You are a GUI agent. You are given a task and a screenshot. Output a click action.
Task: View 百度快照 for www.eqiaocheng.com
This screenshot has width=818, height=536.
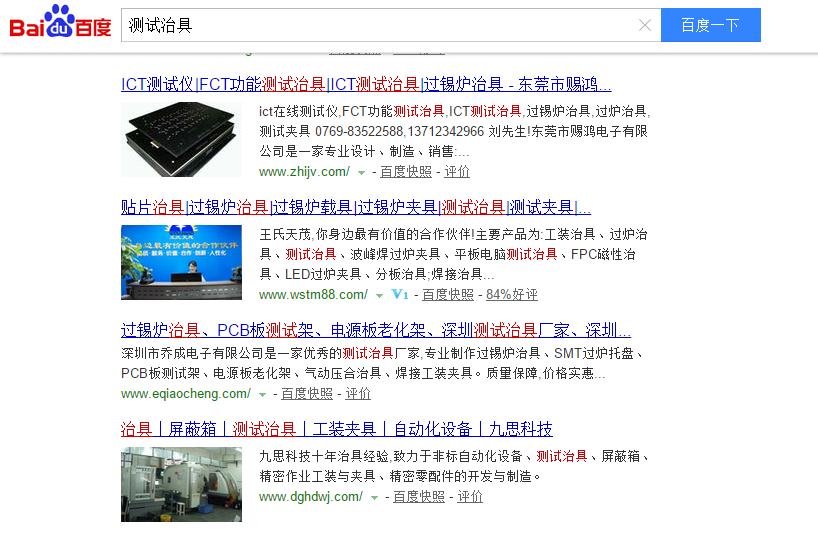(307, 394)
